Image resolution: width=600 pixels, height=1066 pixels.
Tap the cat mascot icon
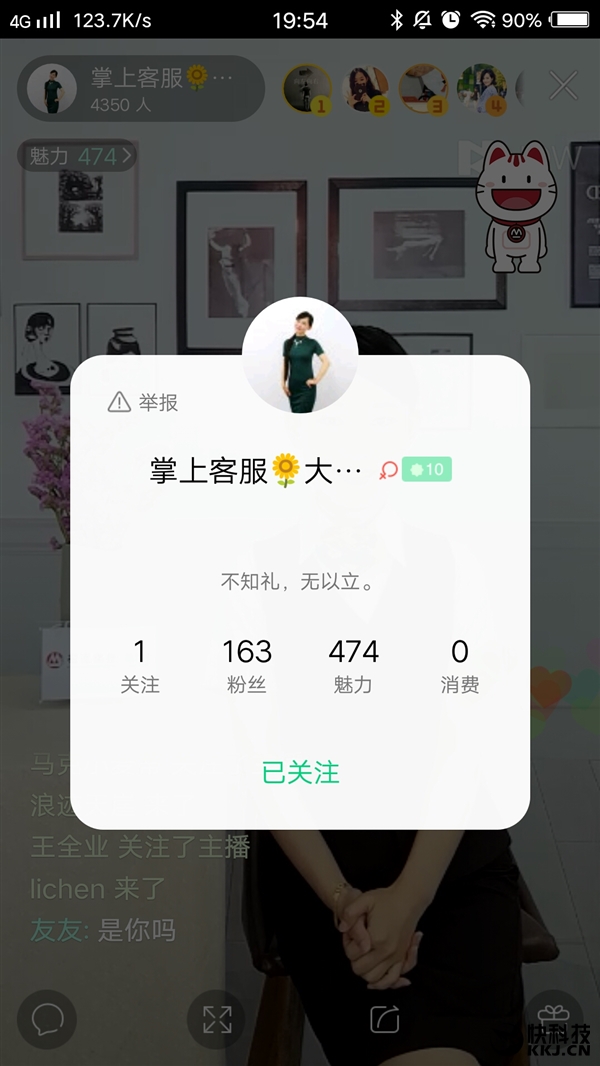(516, 207)
